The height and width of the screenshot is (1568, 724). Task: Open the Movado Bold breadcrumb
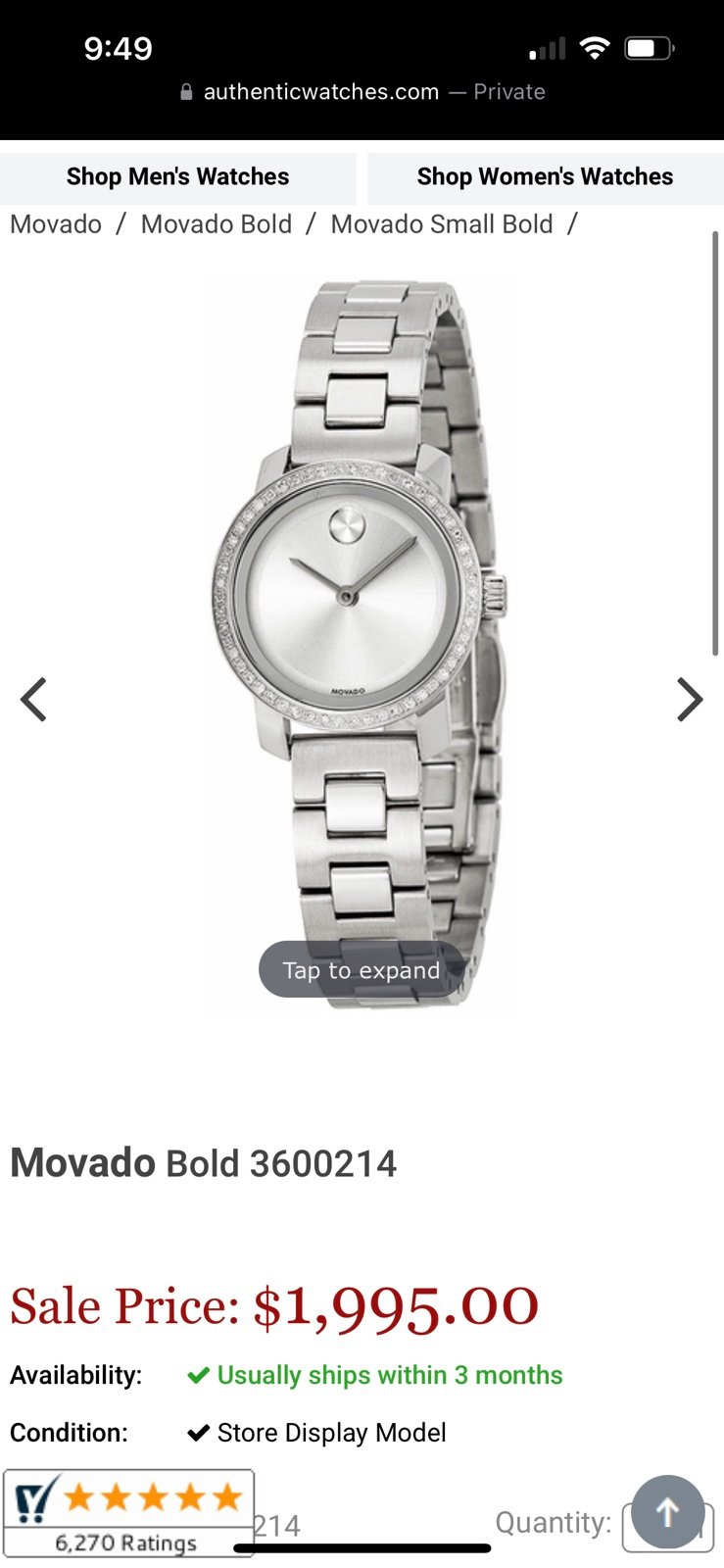[x=217, y=224]
